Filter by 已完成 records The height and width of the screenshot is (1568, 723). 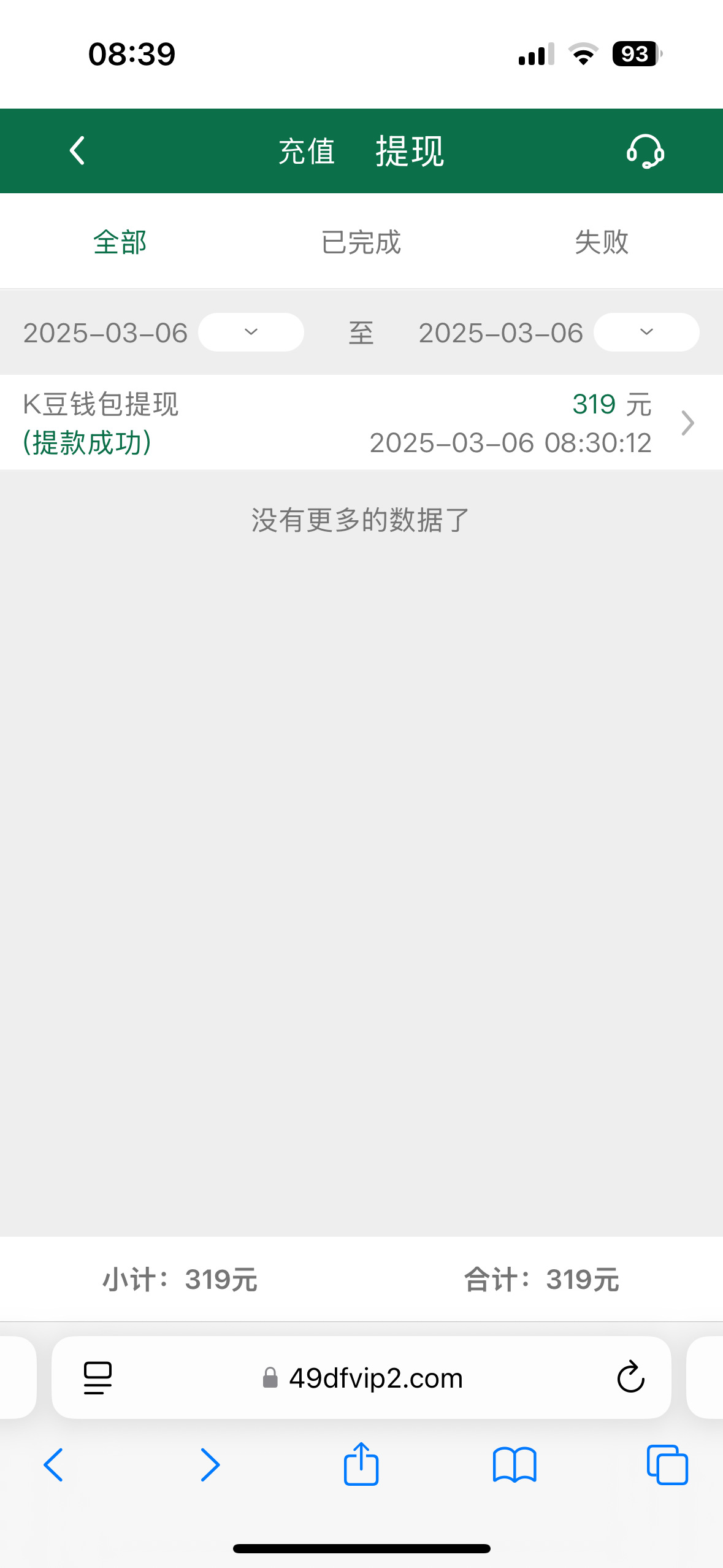point(361,242)
